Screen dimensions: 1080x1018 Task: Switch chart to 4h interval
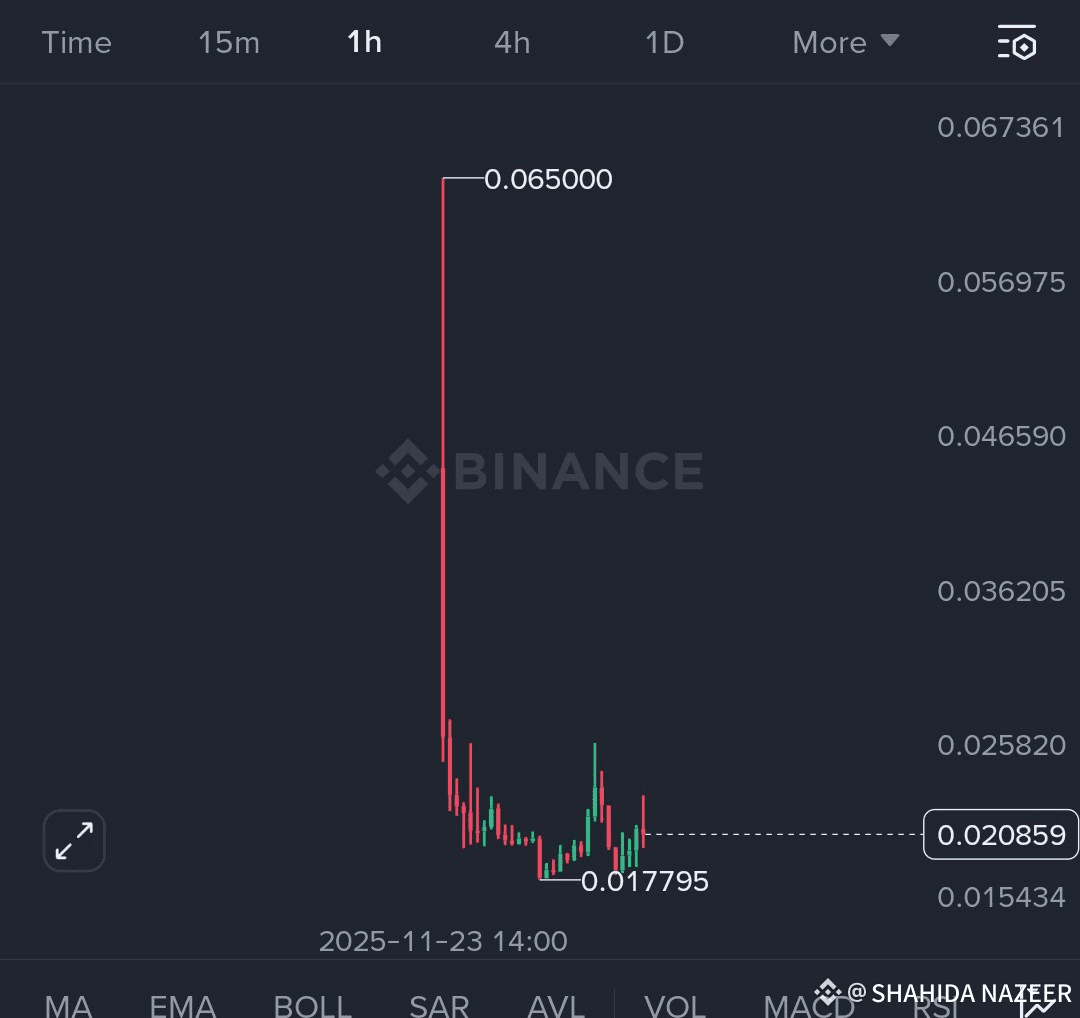pyautogui.click(x=512, y=43)
